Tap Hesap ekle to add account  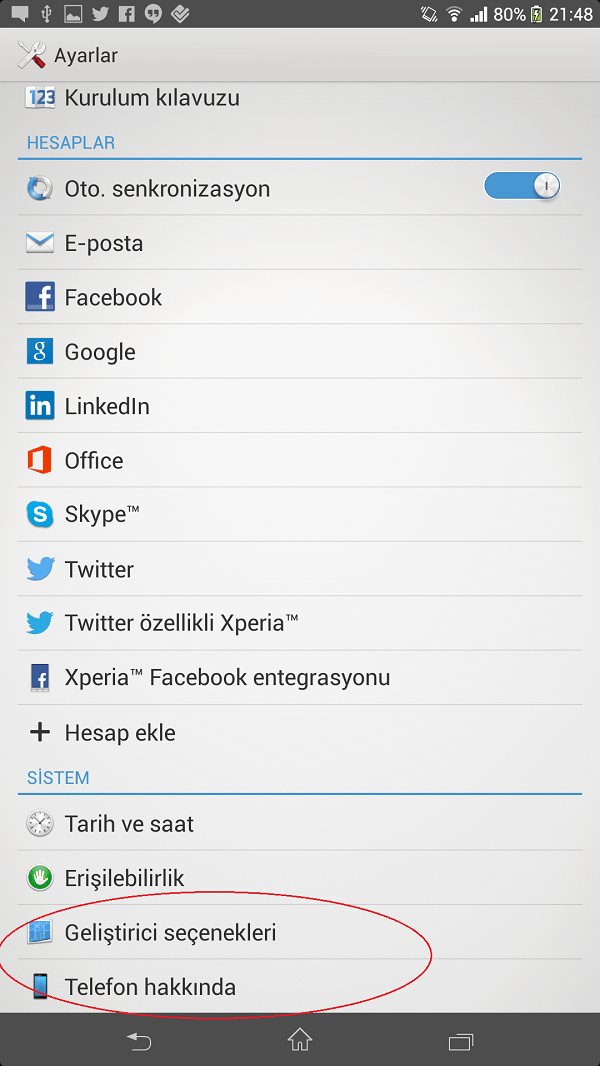pyautogui.click(x=300, y=732)
